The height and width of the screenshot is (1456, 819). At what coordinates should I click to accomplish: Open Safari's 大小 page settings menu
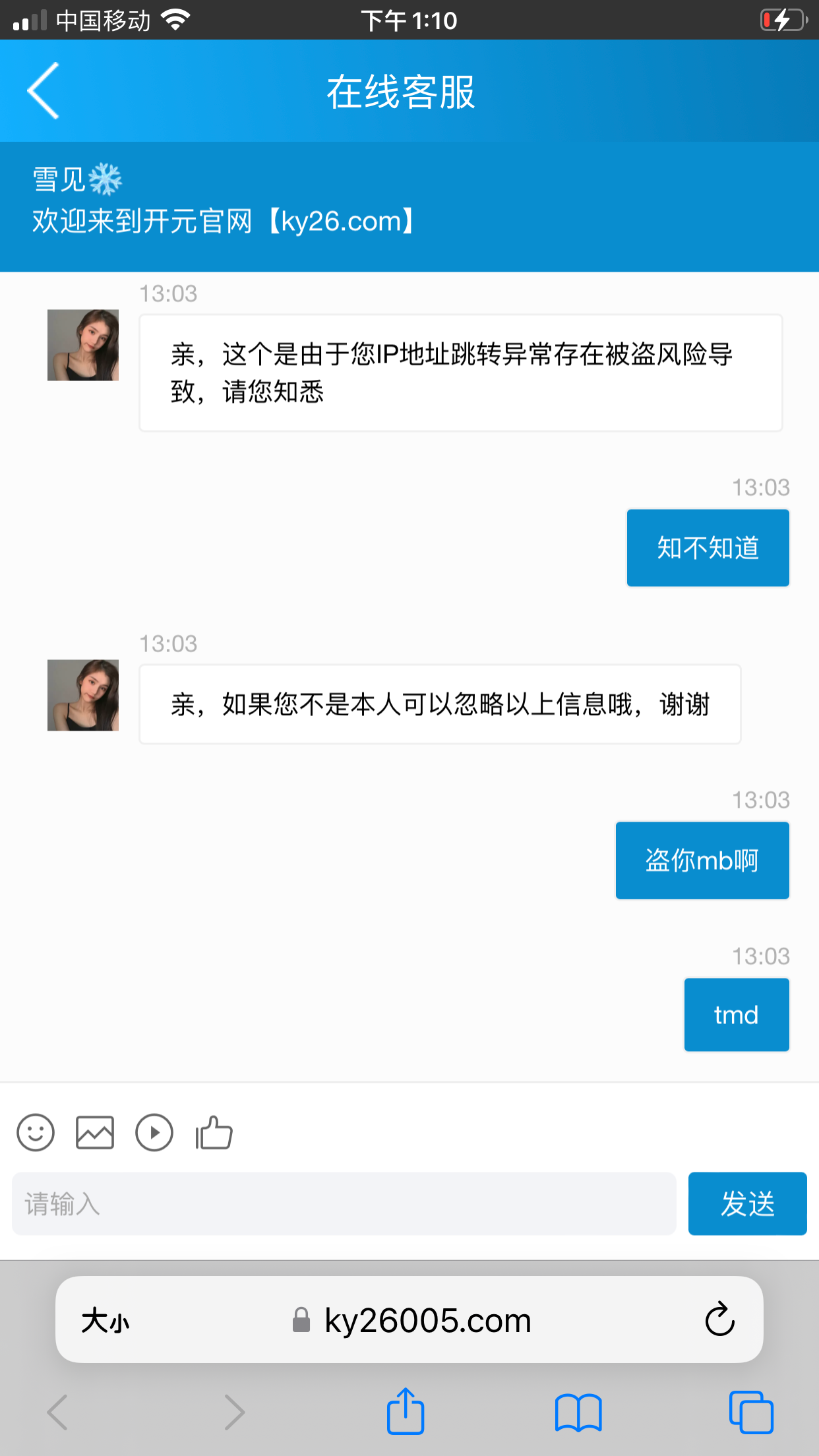pos(106,1321)
